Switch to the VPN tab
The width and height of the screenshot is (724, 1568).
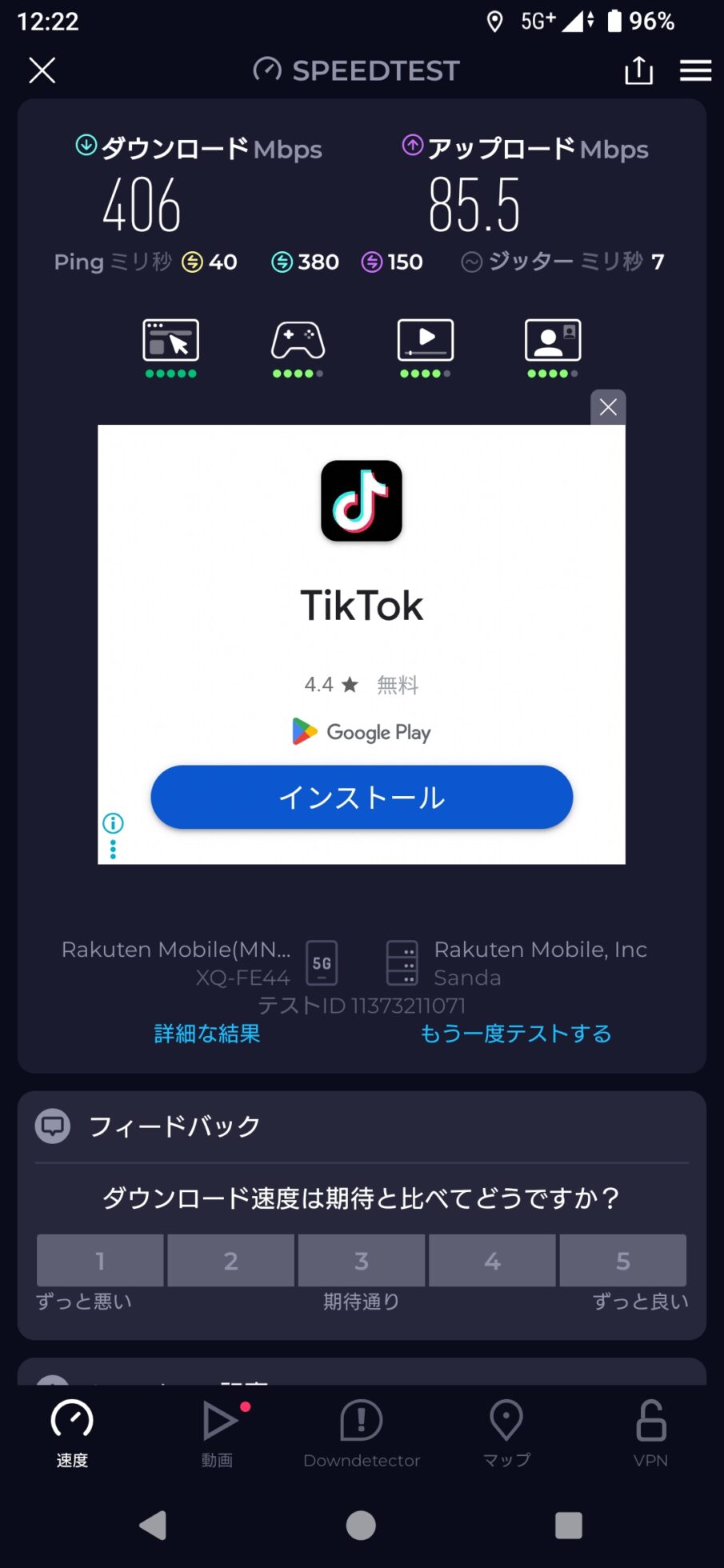click(x=650, y=1433)
